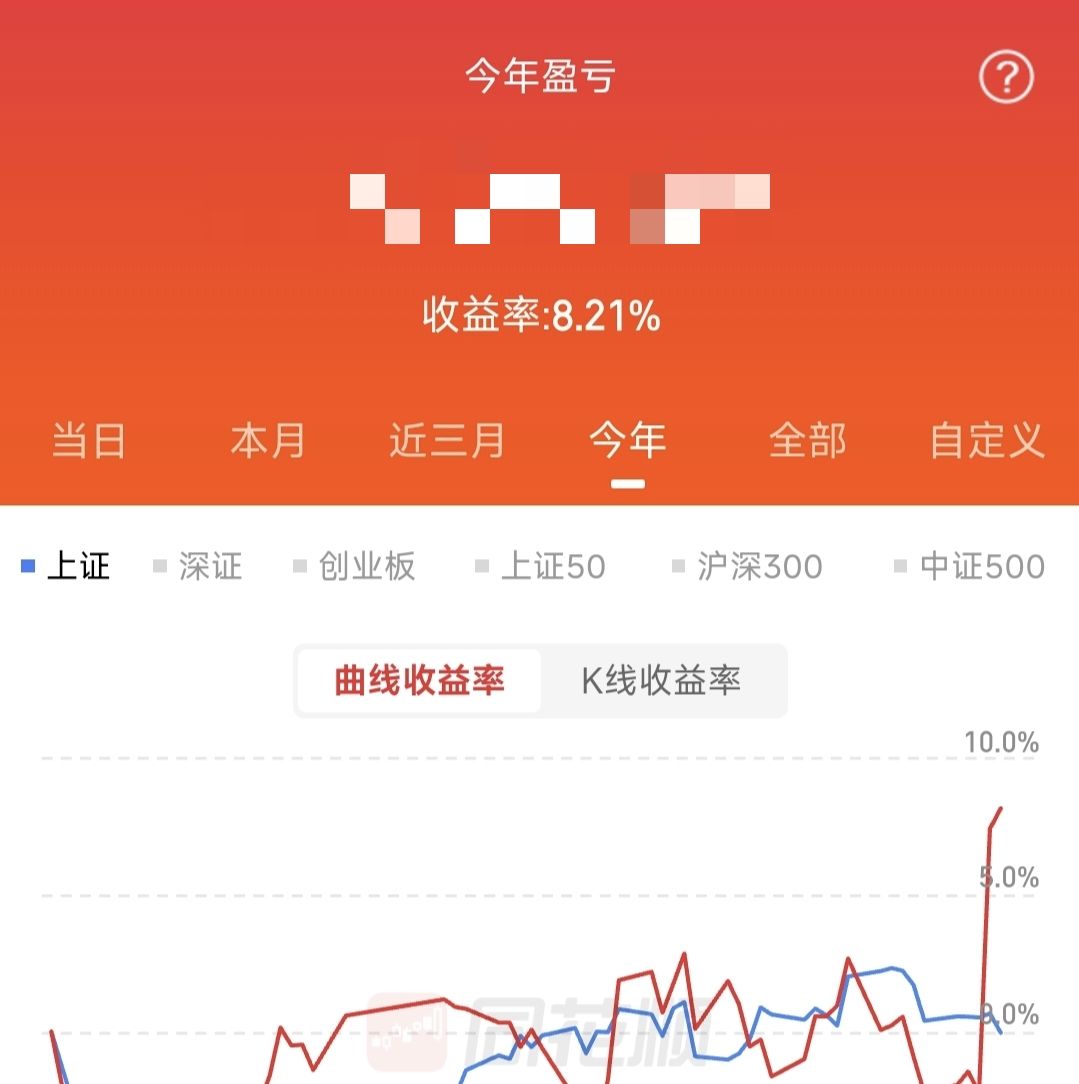Select the 本月 period tab

pyautogui.click(x=267, y=441)
